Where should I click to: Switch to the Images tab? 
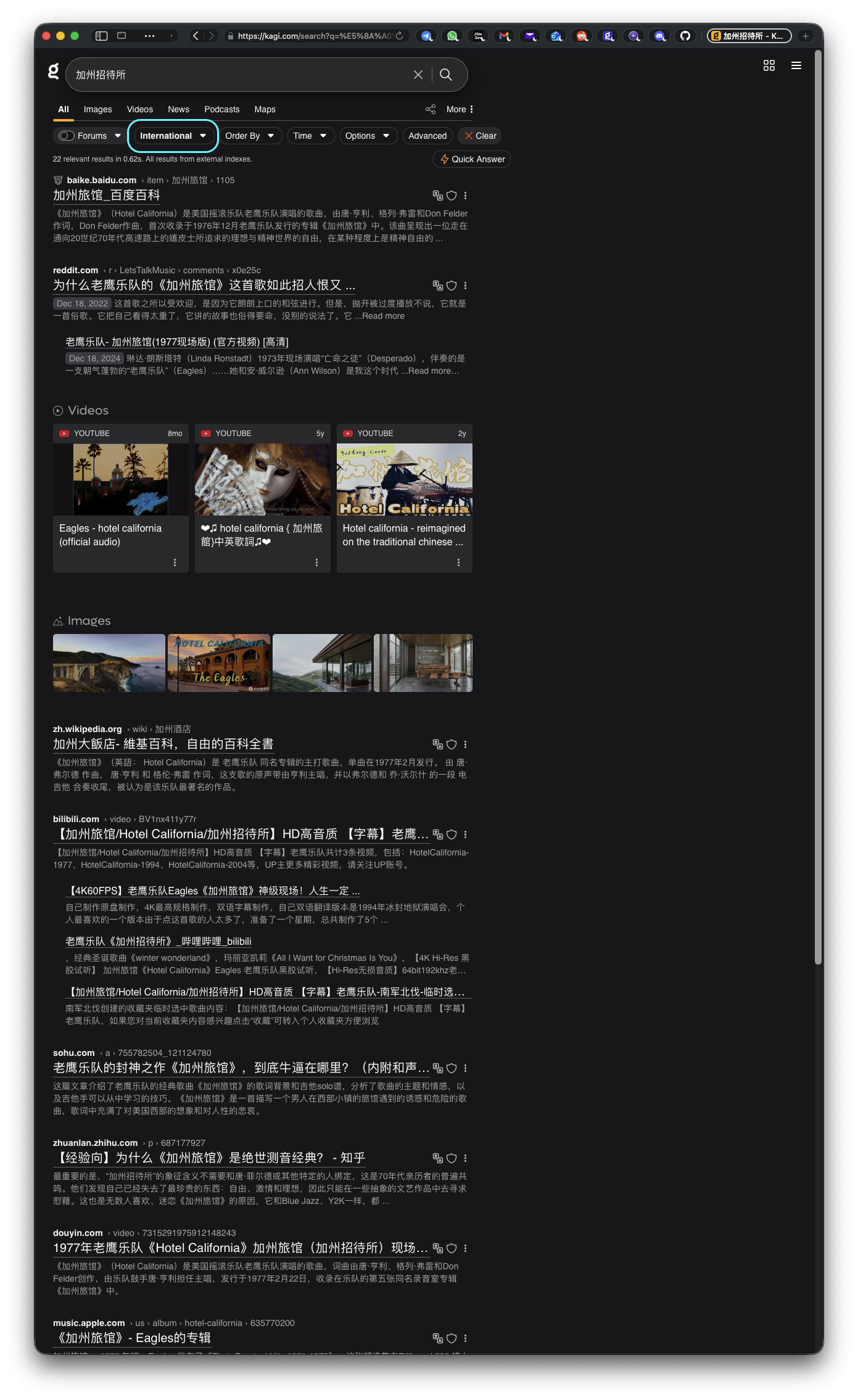[97, 109]
